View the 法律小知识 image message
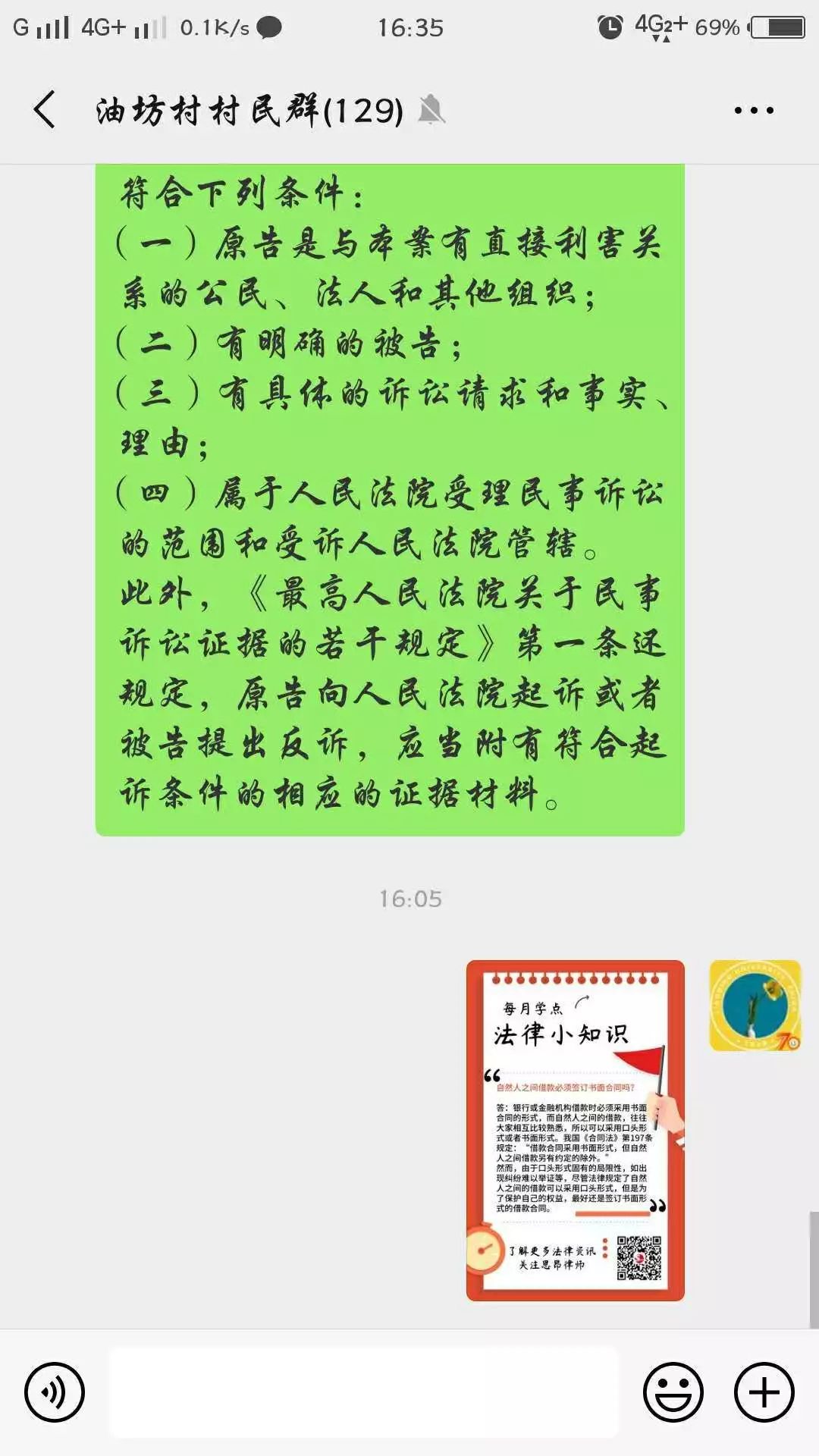Image resolution: width=819 pixels, height=1456 pixels. [575, 1130]
